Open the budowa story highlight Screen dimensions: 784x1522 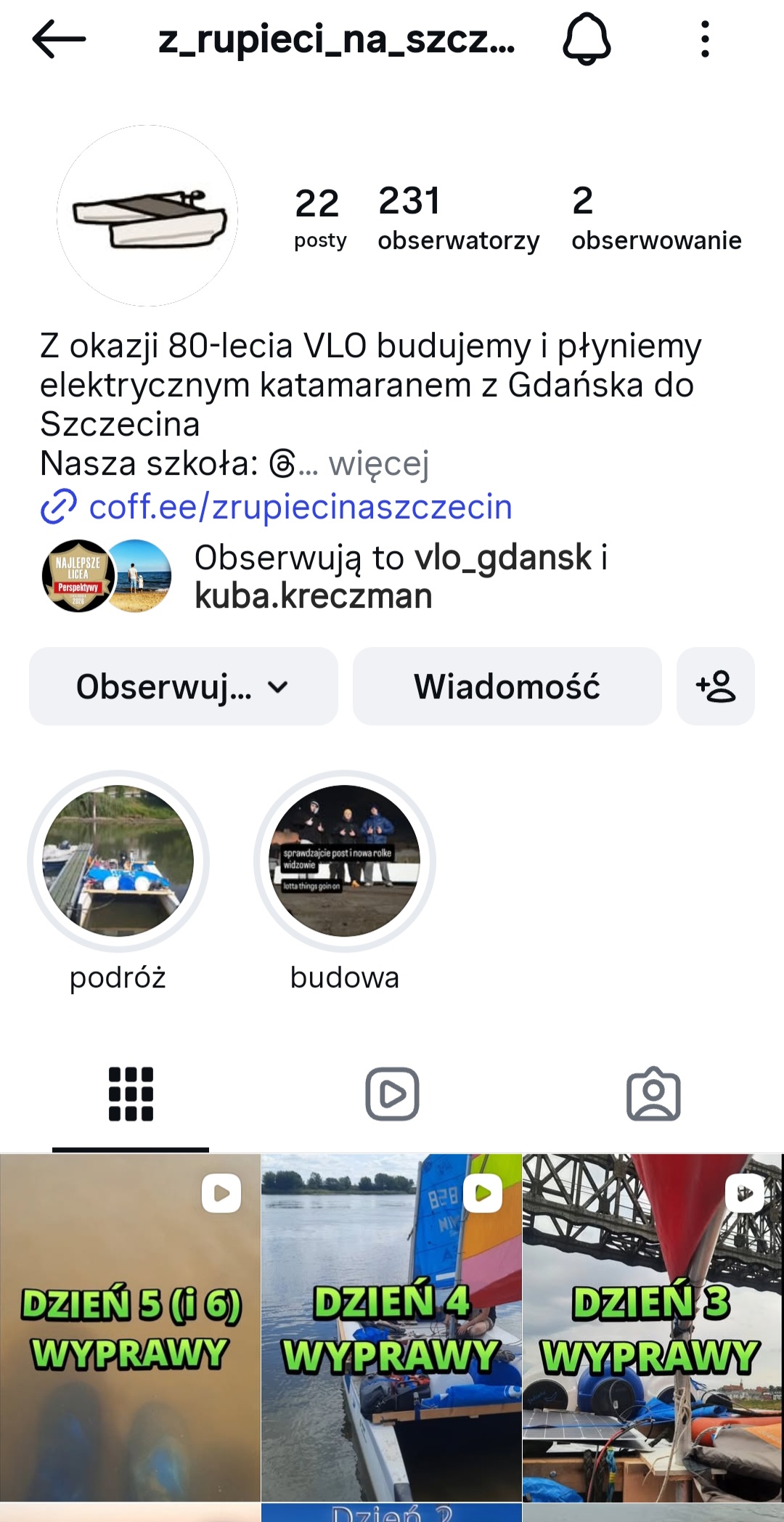point(345,861)
